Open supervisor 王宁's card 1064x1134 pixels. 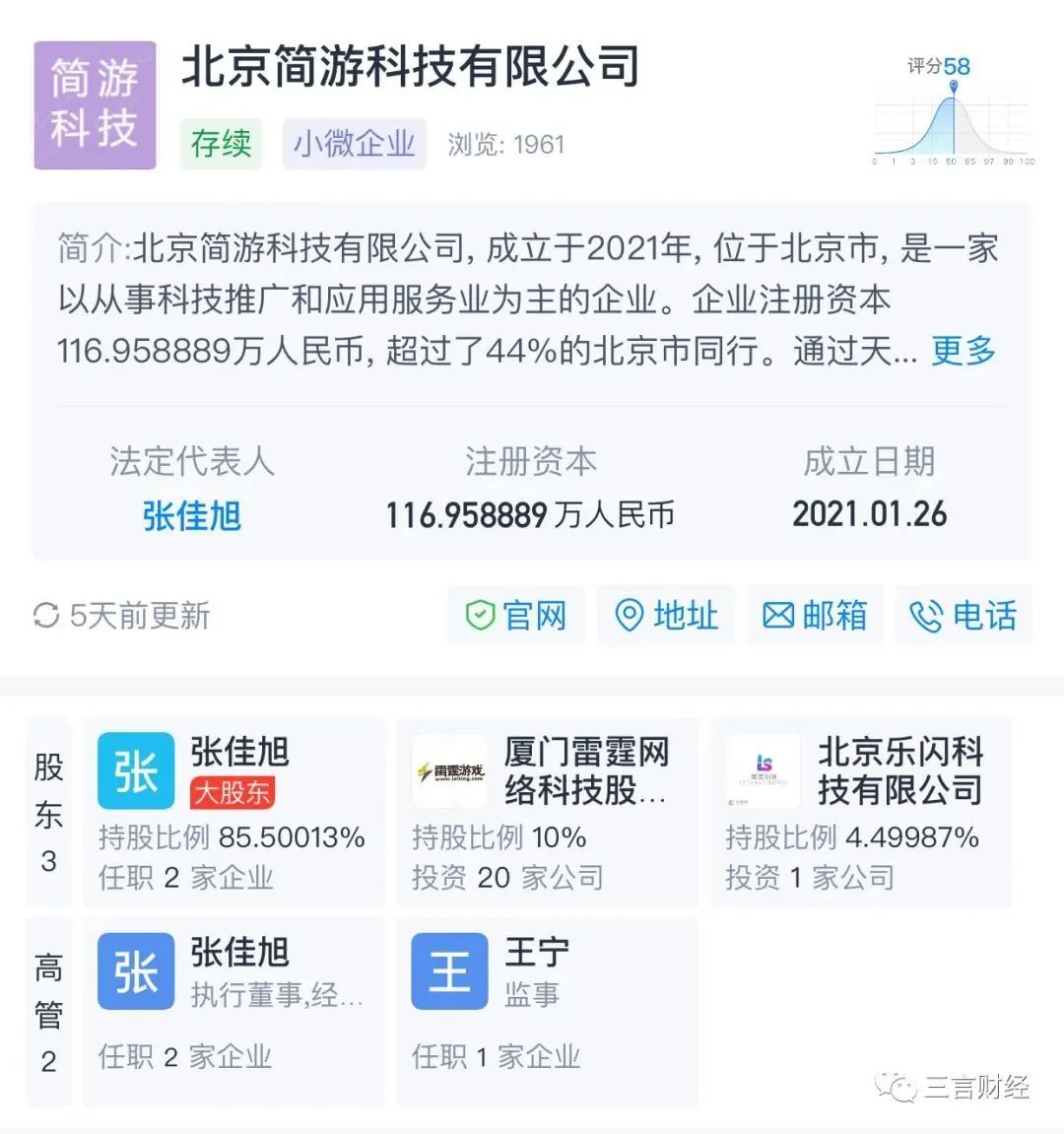click(547, 1011)
